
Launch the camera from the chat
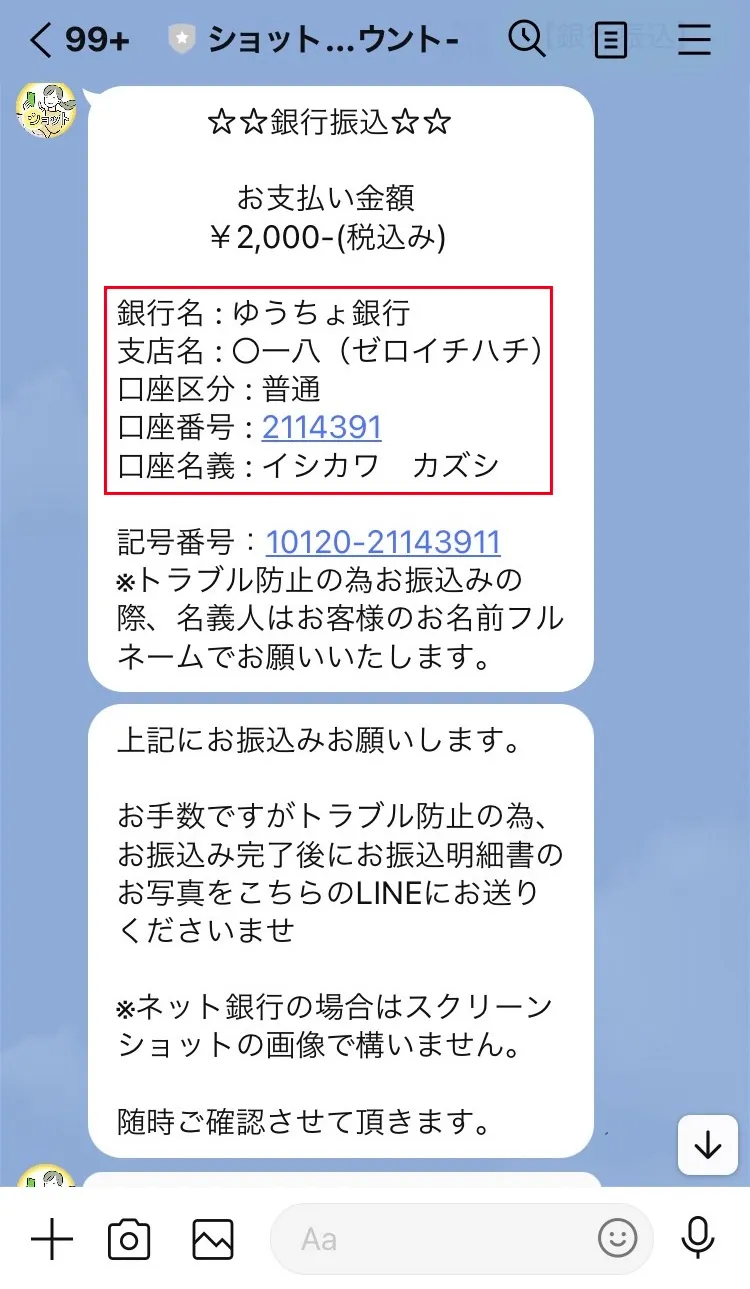[129, 1240]
